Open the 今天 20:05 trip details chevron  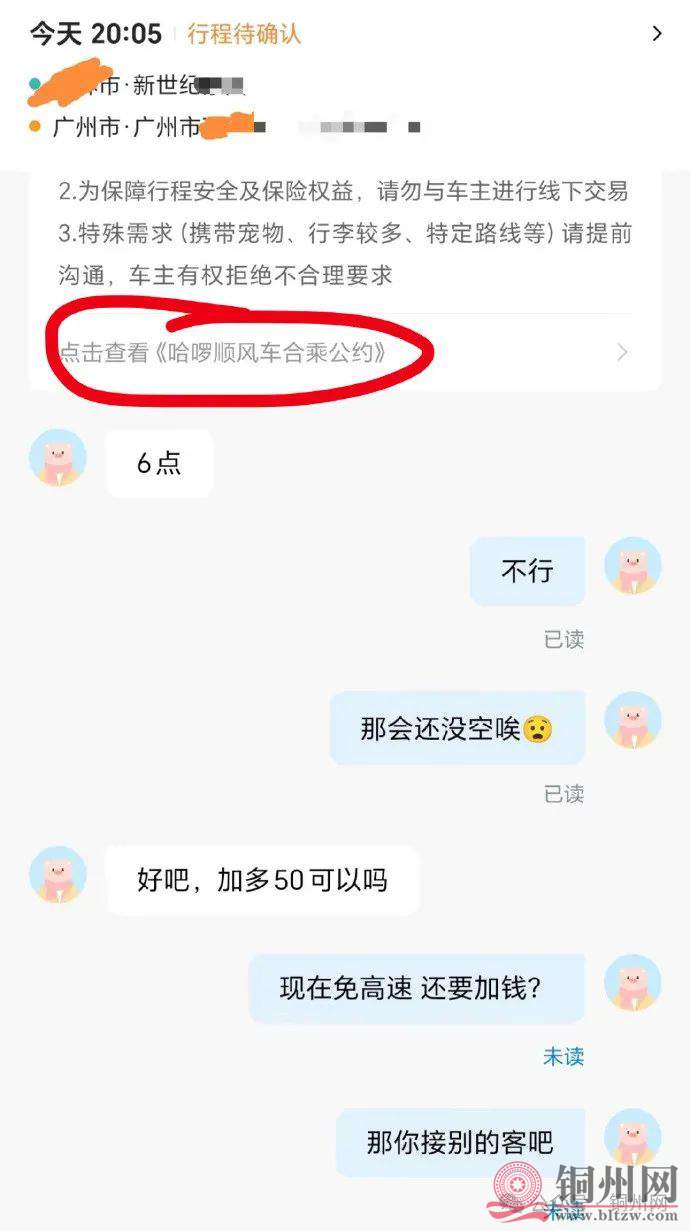point(657,34)
